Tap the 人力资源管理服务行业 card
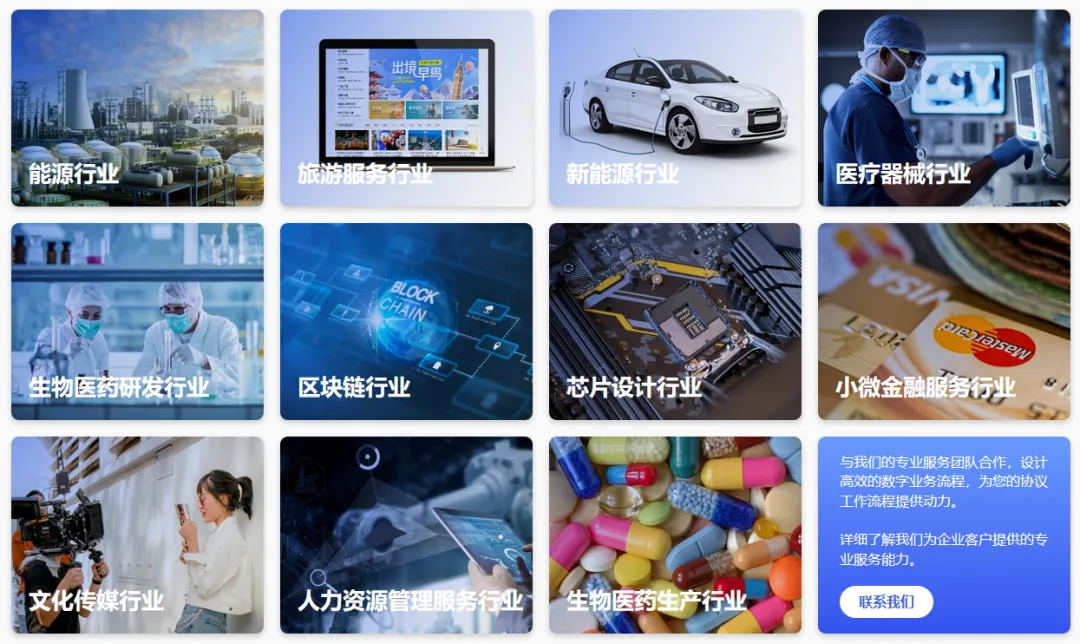The height and width of the screenshot is (644, 1080). (x=406, y=535)
